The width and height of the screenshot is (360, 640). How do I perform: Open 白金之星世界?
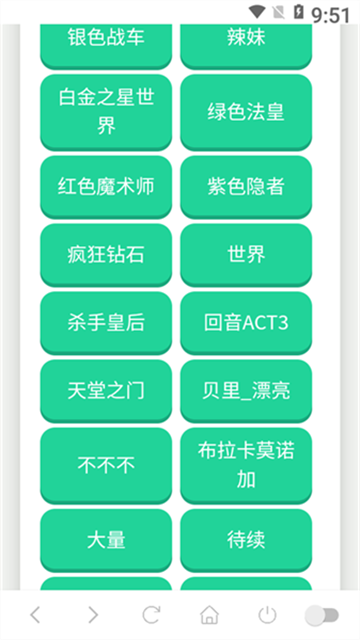point(106,112)
